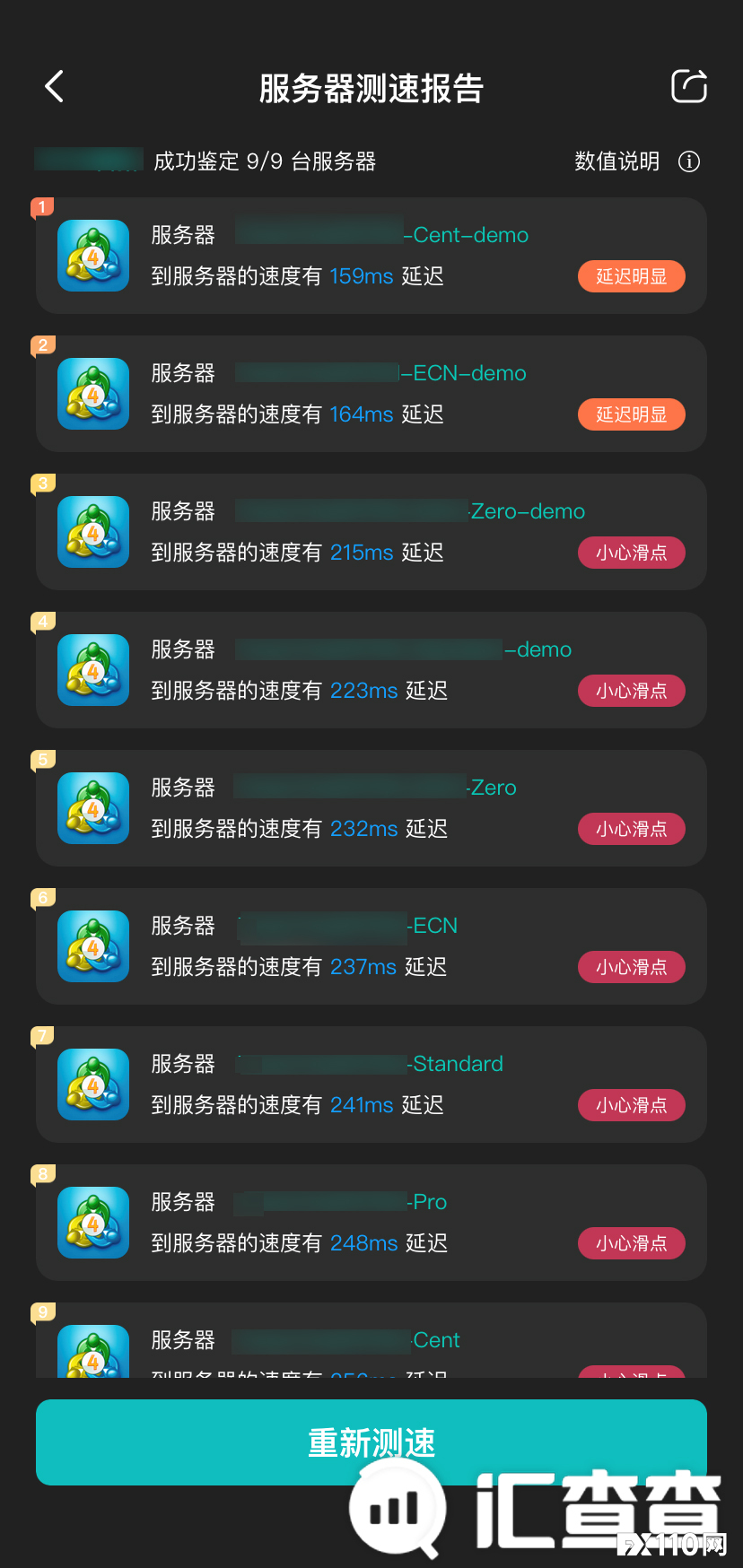Tap the MT4 icon on the Standard server row

click(x=92, y=1085)
